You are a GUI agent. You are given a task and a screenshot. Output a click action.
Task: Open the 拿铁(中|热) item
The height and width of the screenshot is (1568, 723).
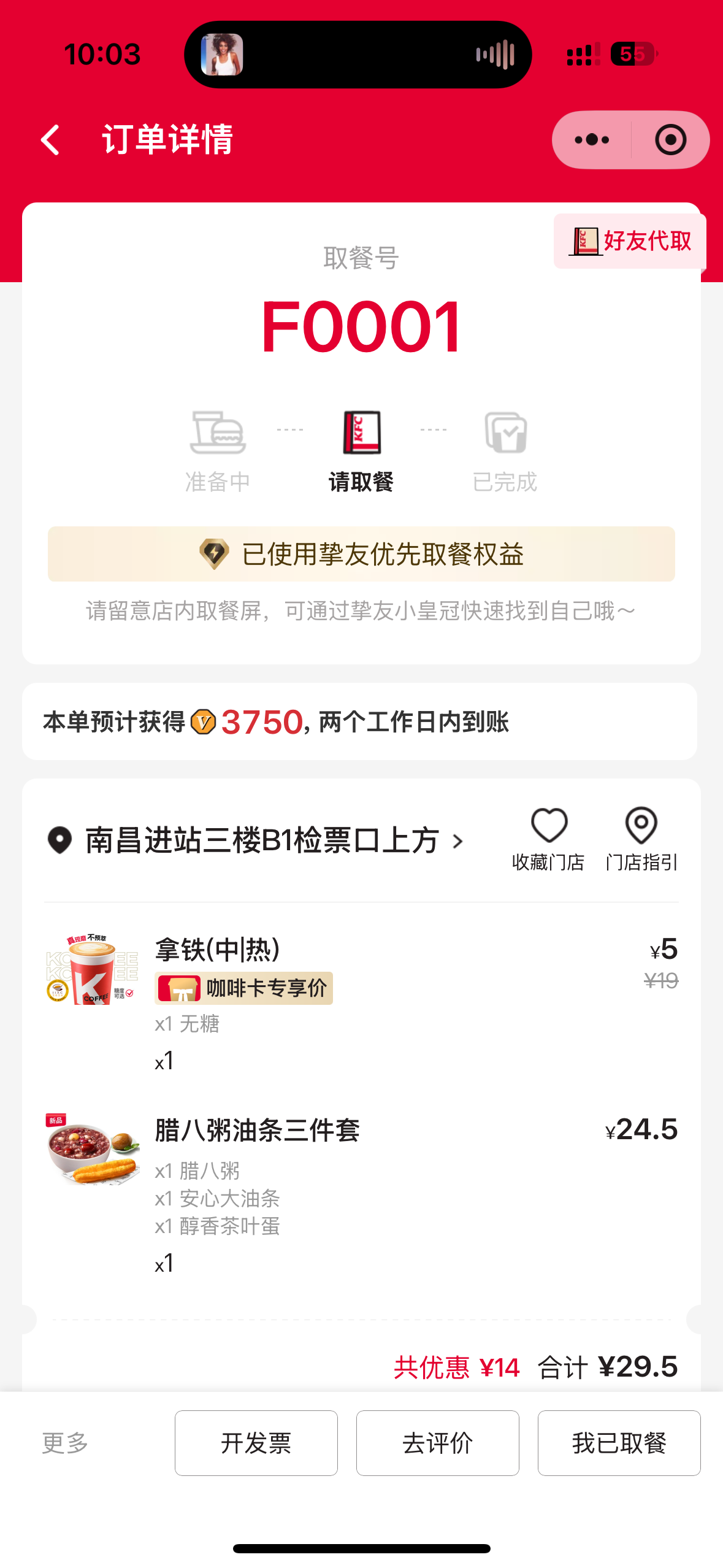point(218,950)
